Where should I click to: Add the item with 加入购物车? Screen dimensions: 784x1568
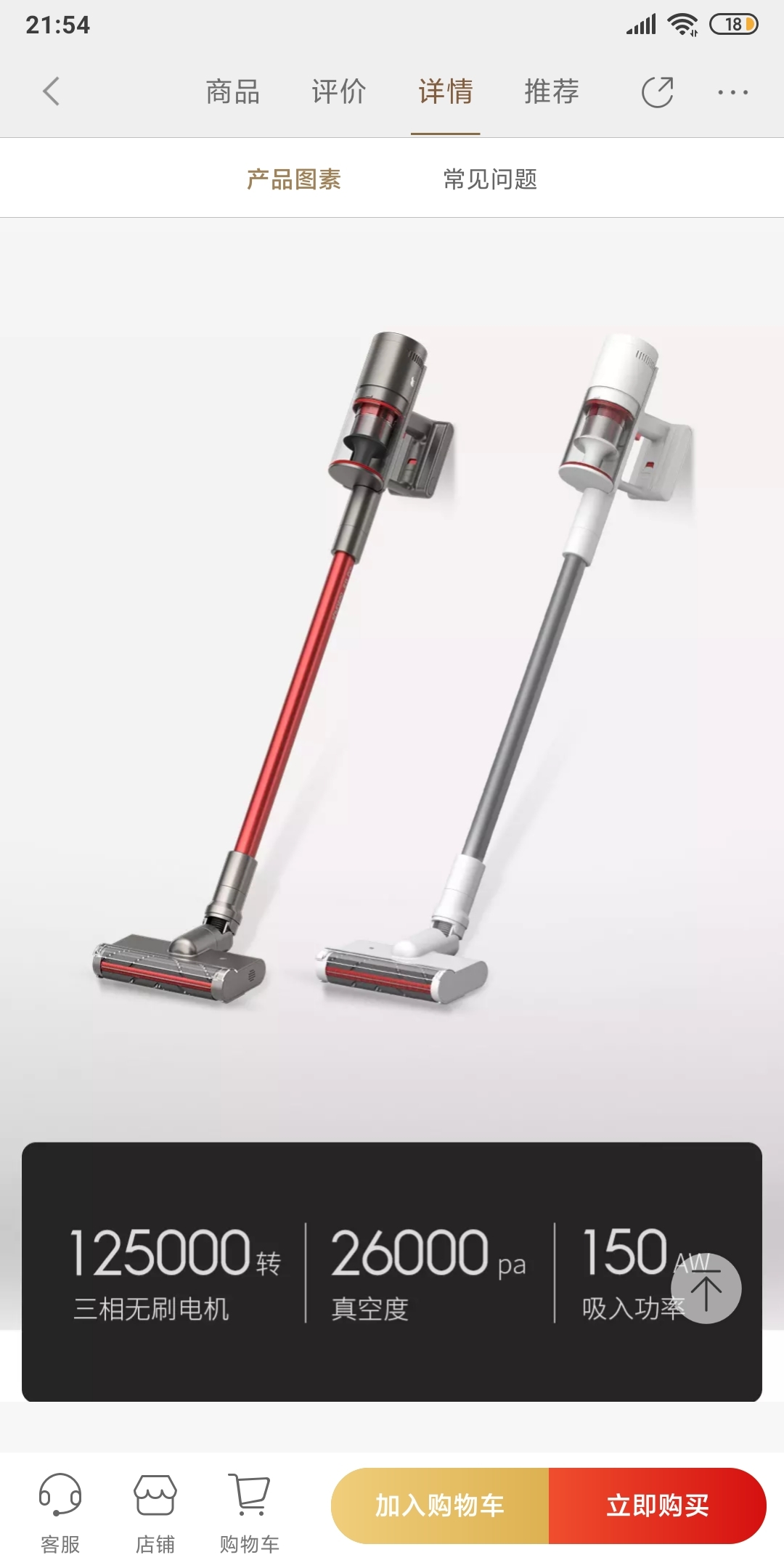[x=440, y=1506]
